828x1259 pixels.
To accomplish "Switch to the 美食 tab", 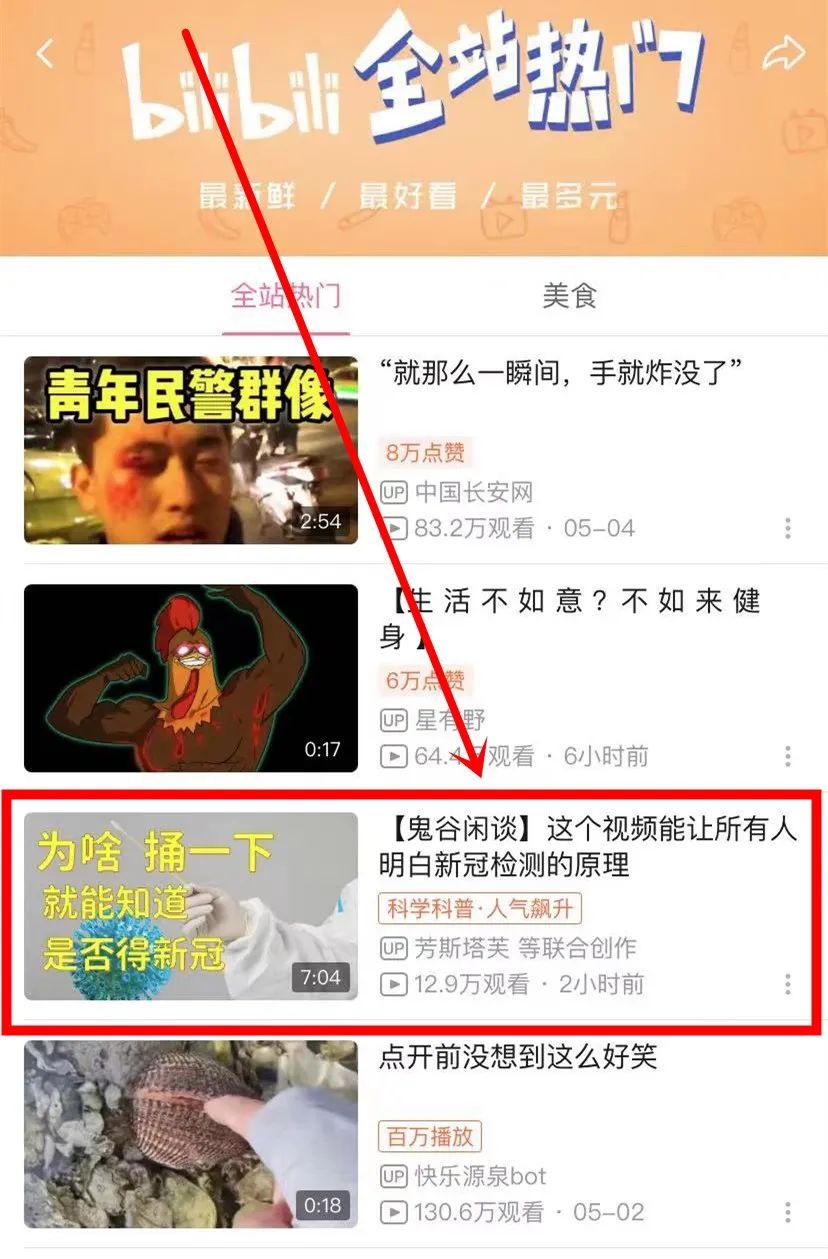I will tap(569, 296).
